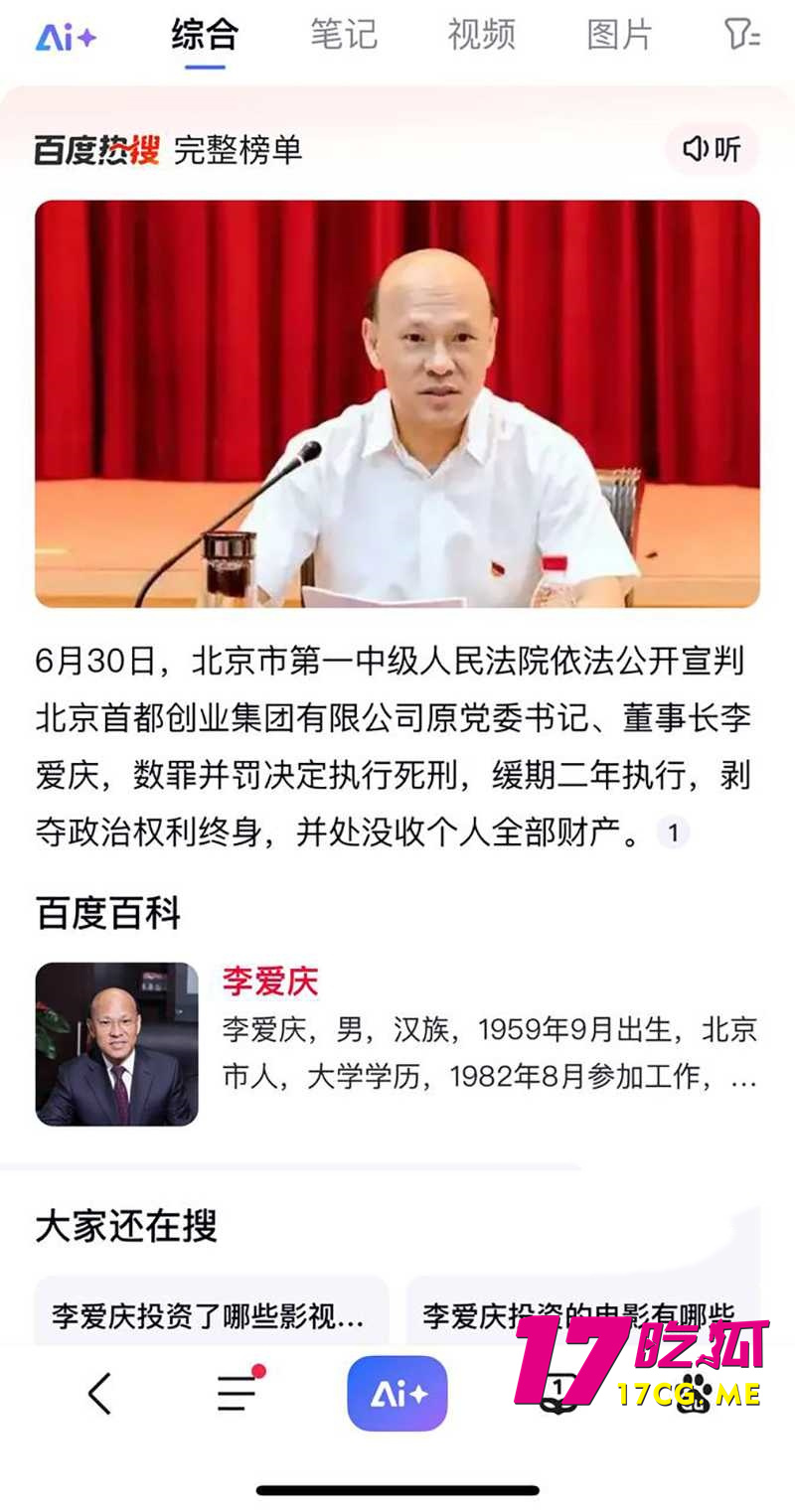Image resolution: width=795 pixels, height=1512 pixels.
Task: Tap the speaker icon to listen to hot search
Action: click(712, 149)
